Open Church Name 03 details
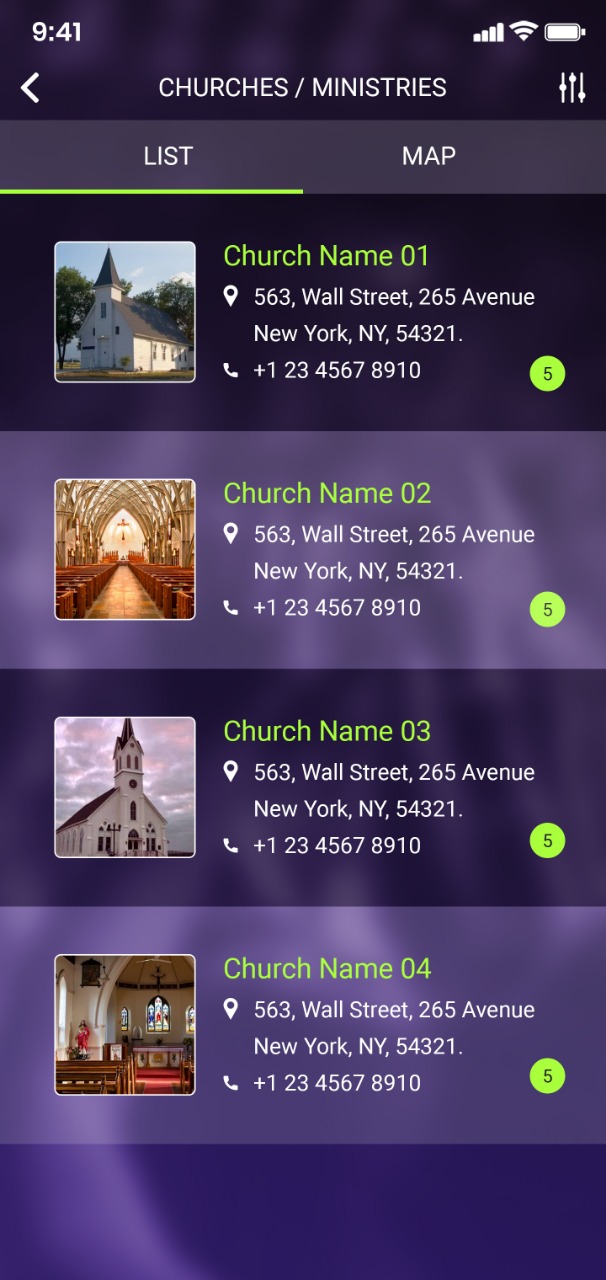This screenshot has height=1280, width=606. 327,731
